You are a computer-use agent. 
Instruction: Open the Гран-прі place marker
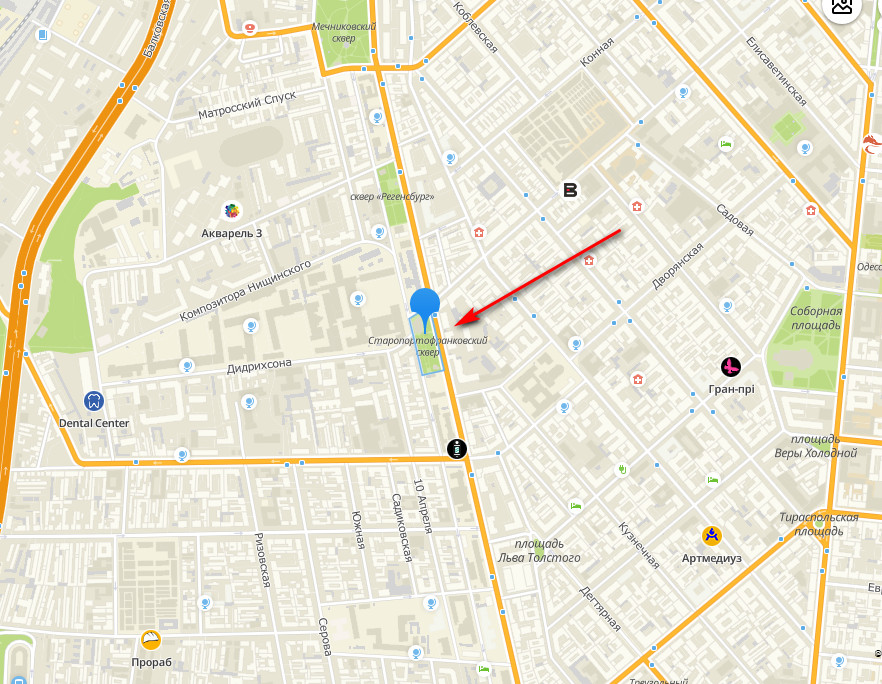pyautogui.click(x=732, y=367)
